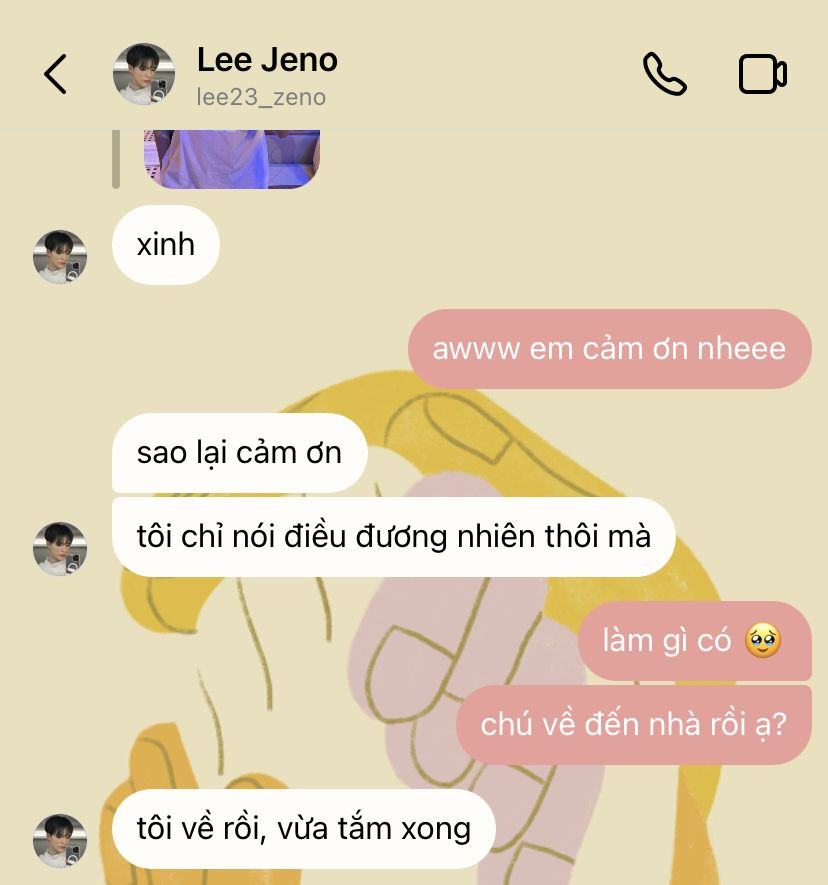Start a video call with Lee Jeno
828x885 pixels.
(762, 74)
